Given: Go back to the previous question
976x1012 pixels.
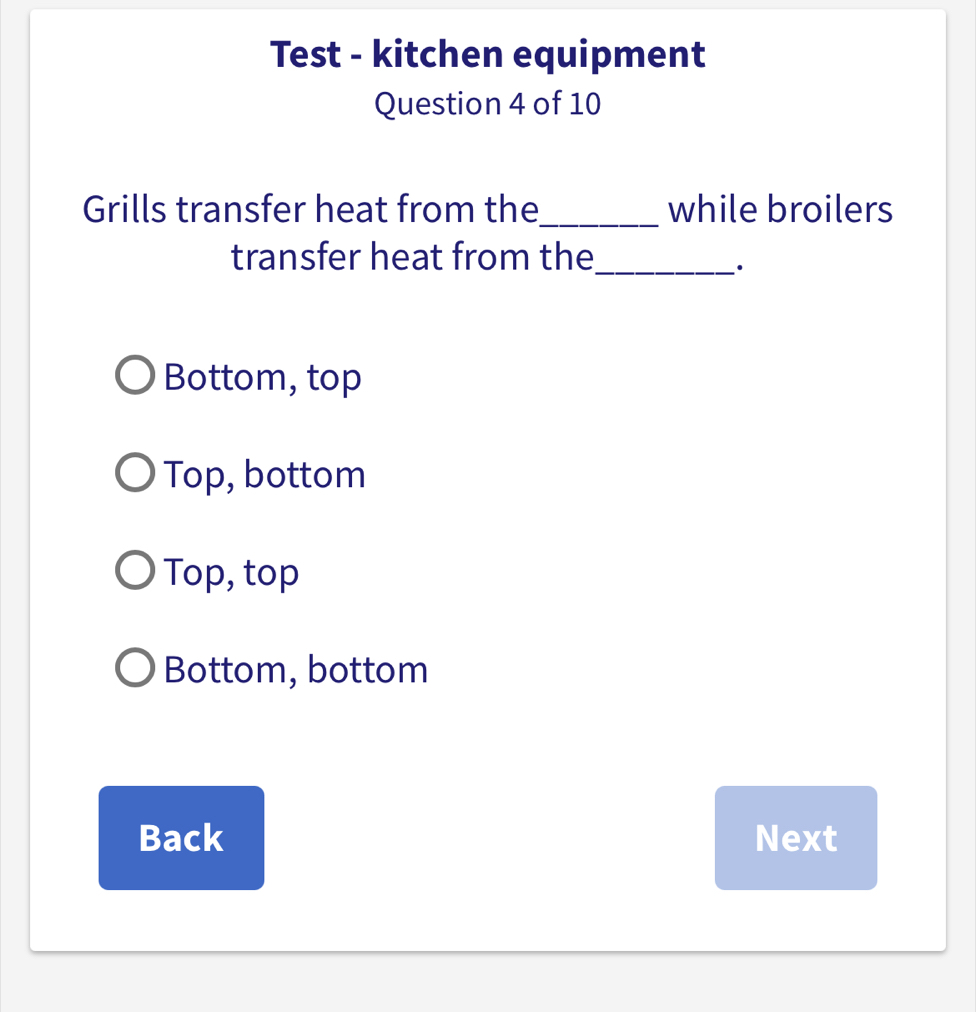Looking at the screenshot, I should click(181, 838).
